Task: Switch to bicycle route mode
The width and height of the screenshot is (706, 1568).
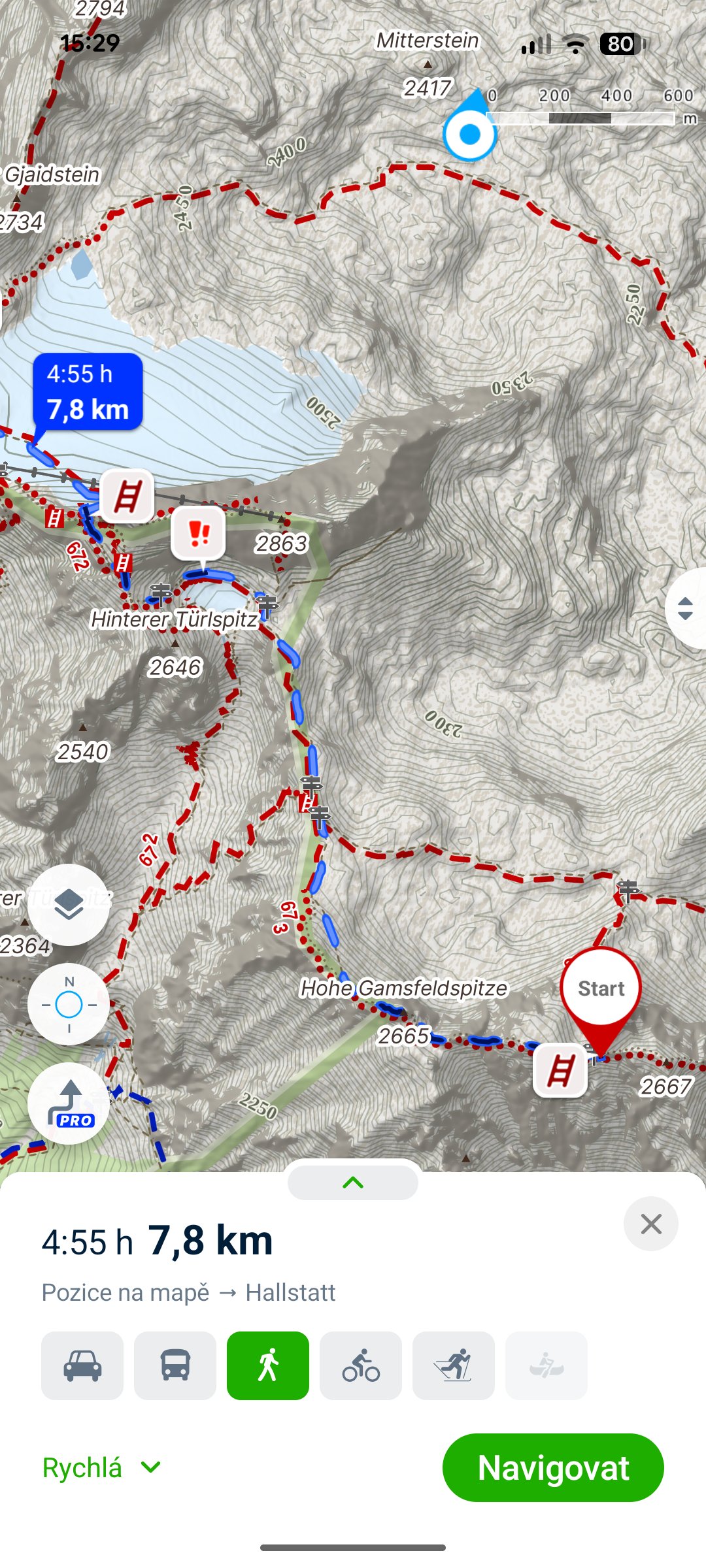Action: click(361, 1365)
